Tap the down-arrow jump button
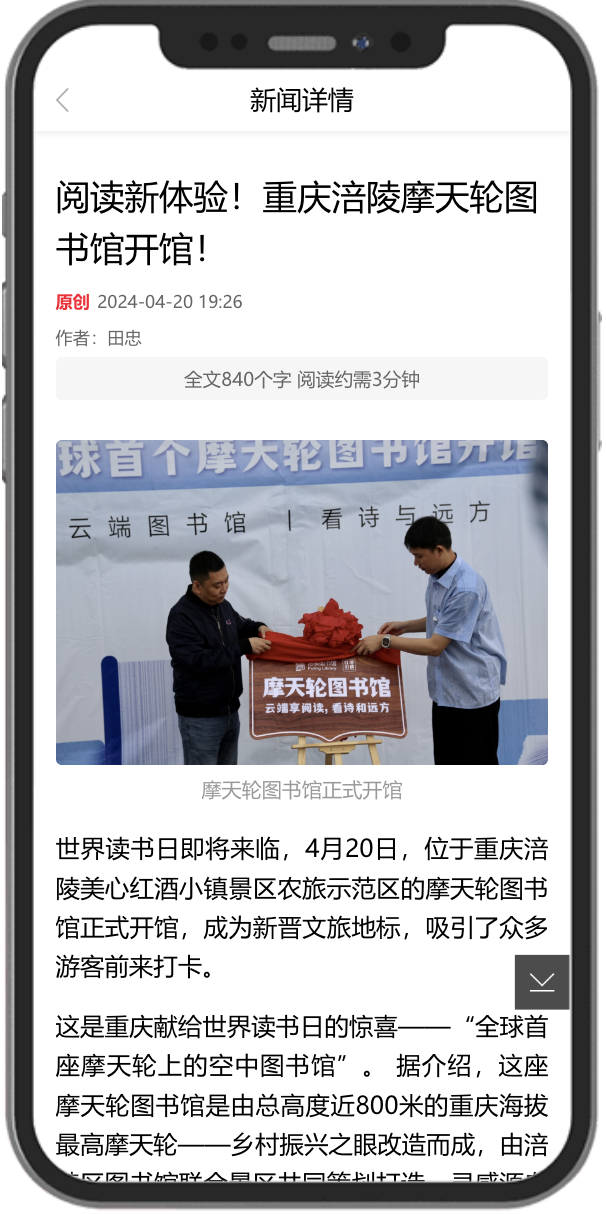606x1214 pixels. pos(542,982)
